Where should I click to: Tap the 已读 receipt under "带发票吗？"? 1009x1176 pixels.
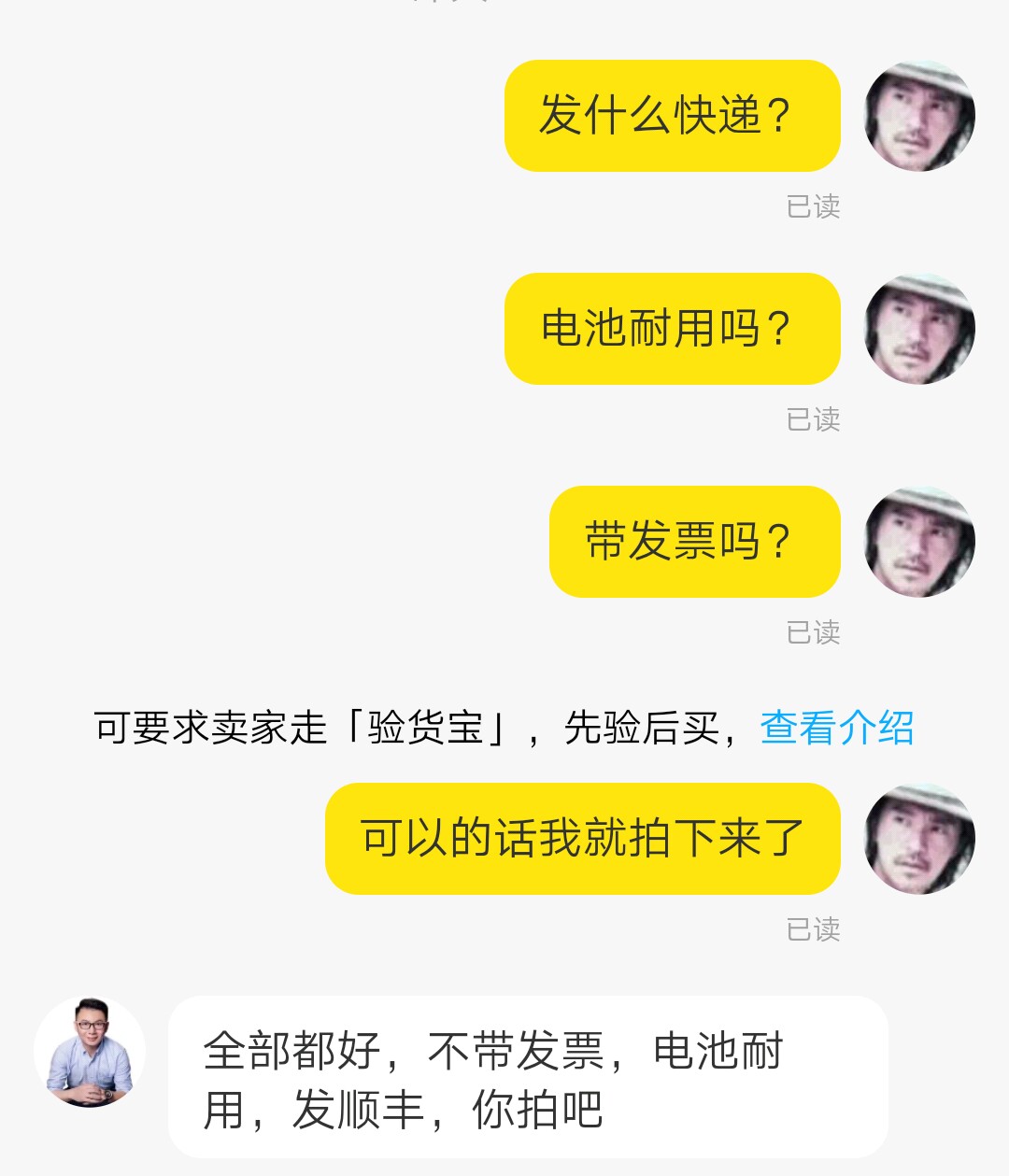click(814, 631)
